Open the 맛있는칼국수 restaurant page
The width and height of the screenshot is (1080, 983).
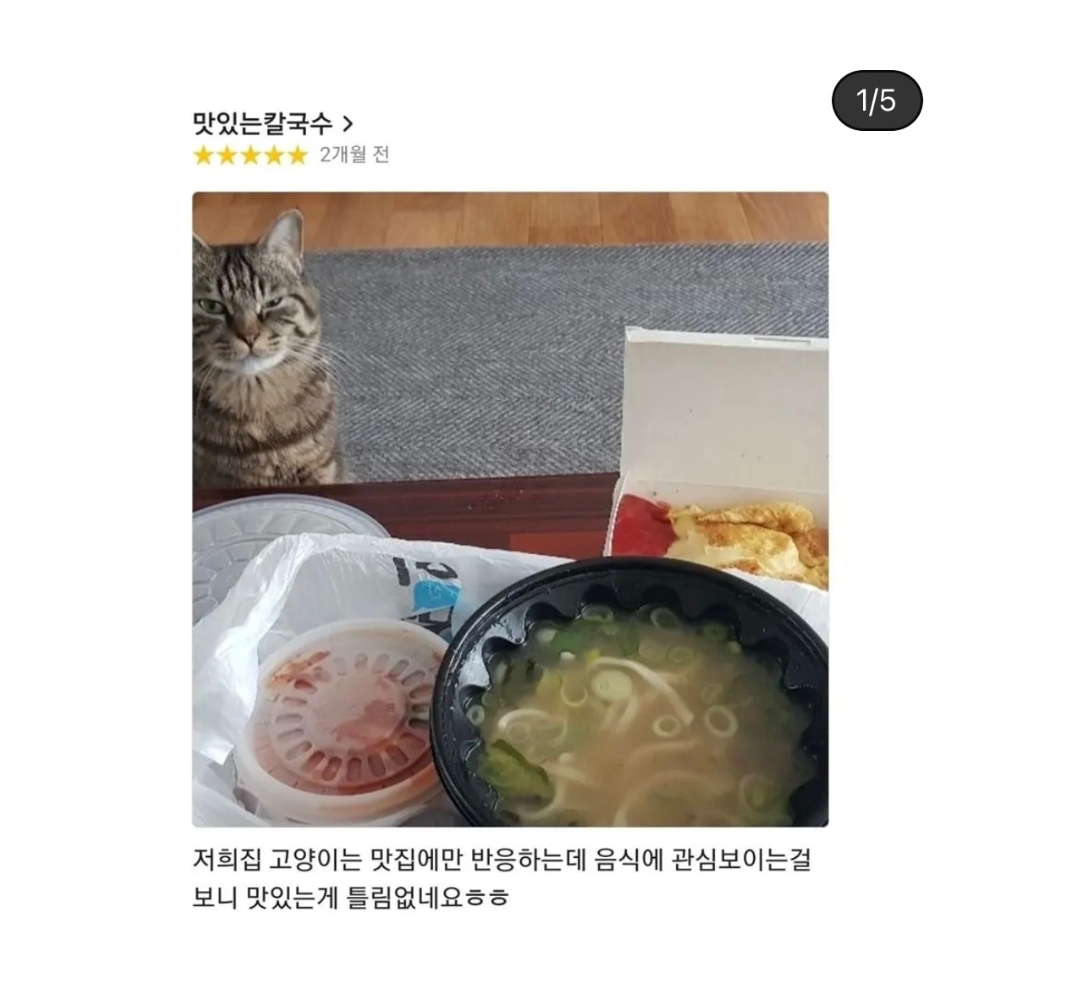271,124
